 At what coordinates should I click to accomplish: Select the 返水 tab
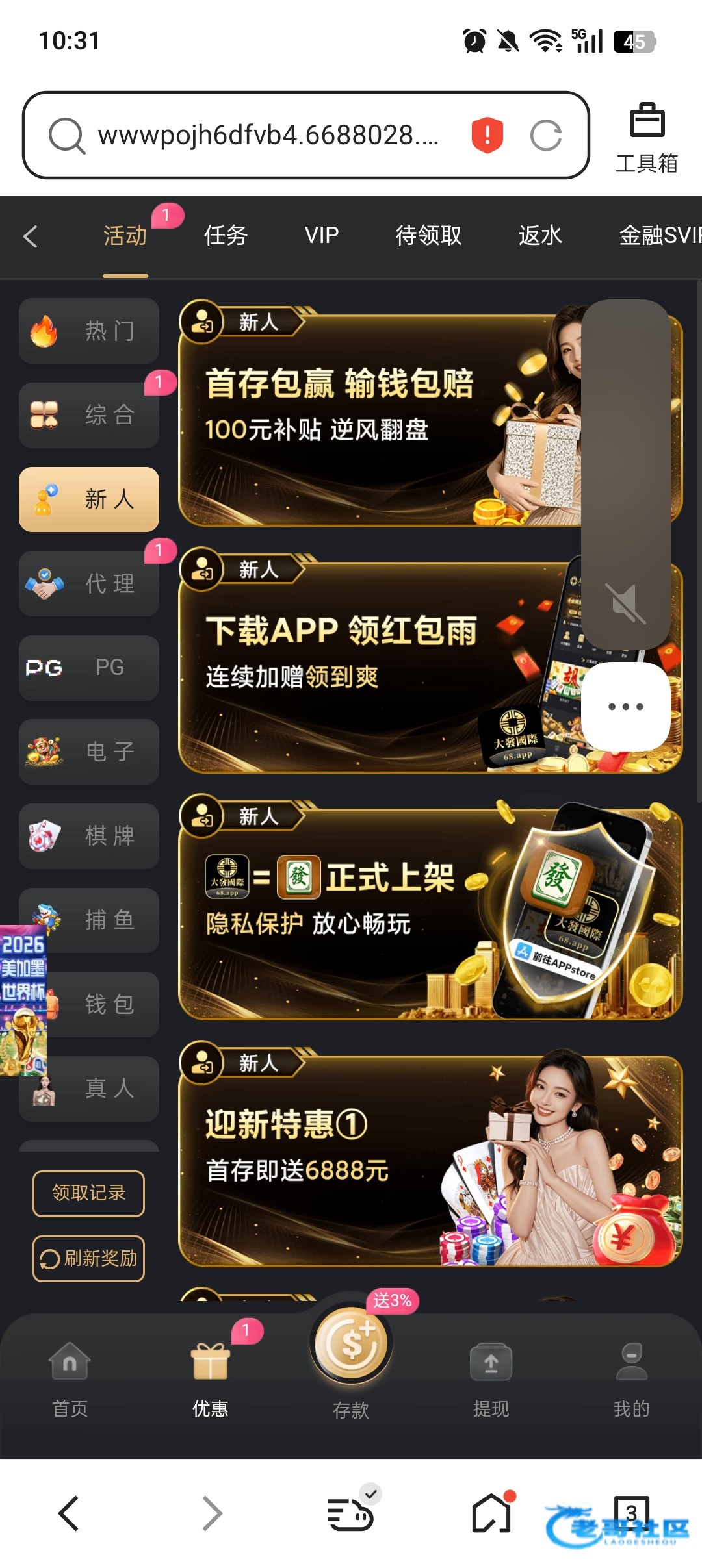(540, 235)
